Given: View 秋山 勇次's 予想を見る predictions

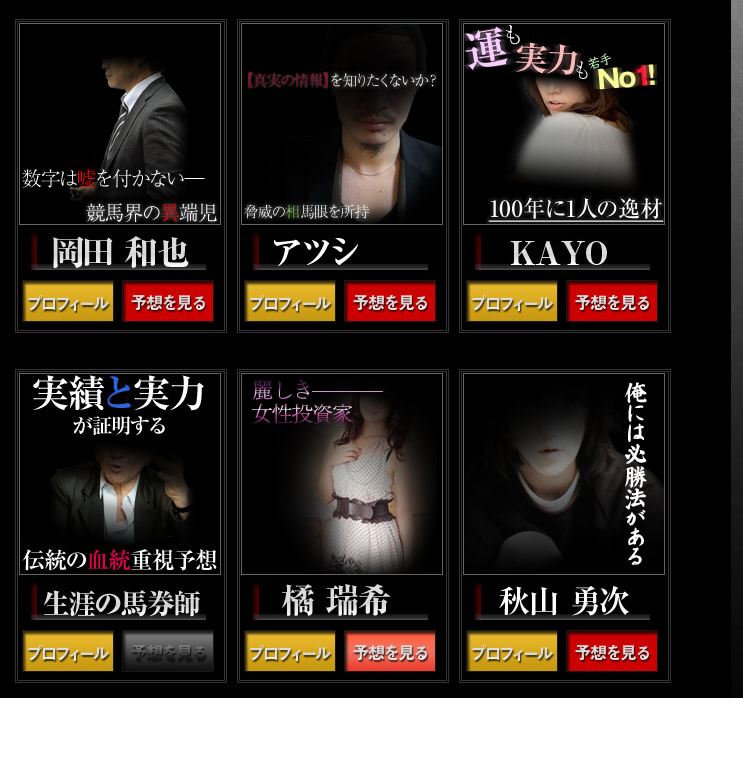Looking at the screenshot, I should [612, 652].
